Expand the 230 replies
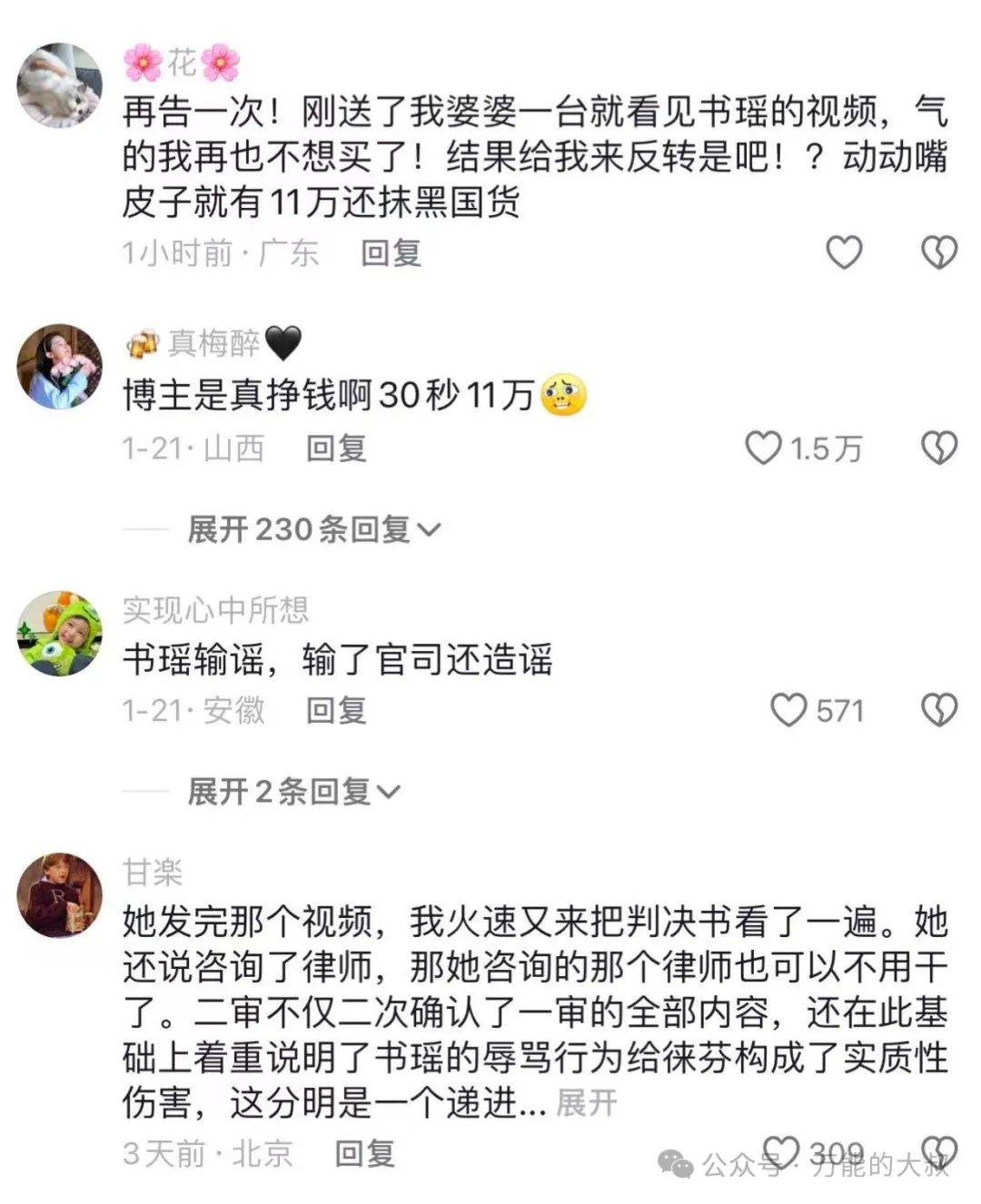The image size is (981, 1204). click(x=312, y=528)
